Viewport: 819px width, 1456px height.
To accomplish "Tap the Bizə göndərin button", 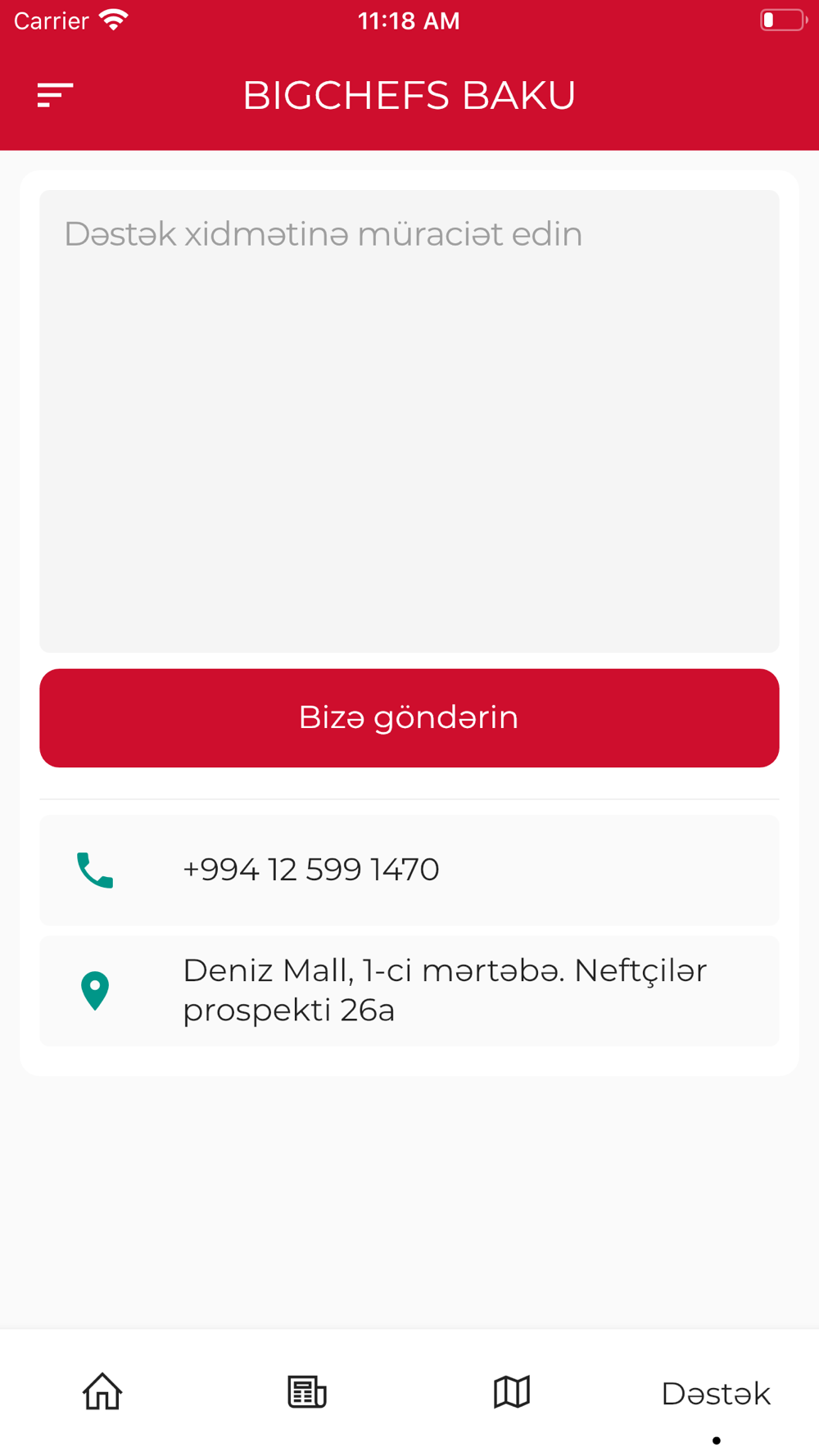I will 409,718.
